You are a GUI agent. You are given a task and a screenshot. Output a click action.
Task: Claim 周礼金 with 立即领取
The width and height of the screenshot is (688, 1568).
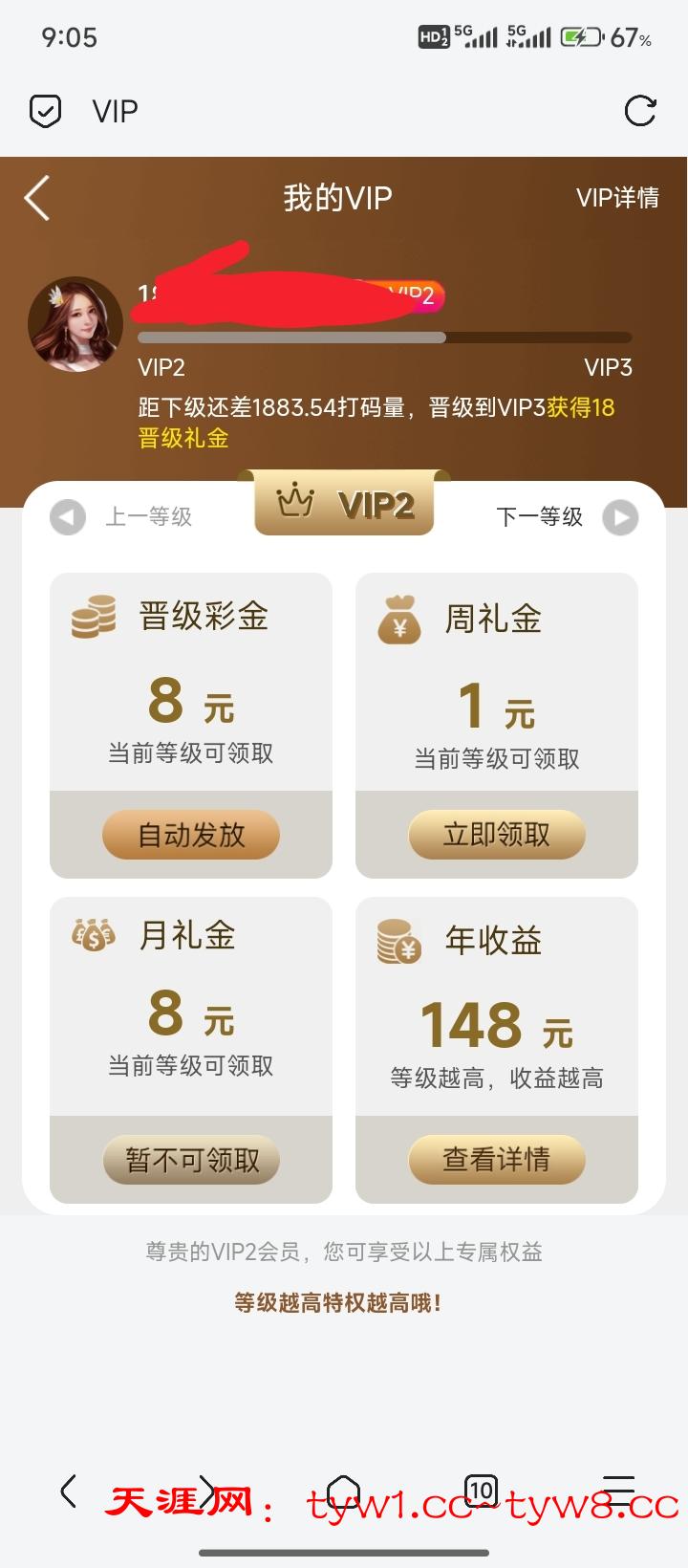pyautogui.click(x=497, y=835)
